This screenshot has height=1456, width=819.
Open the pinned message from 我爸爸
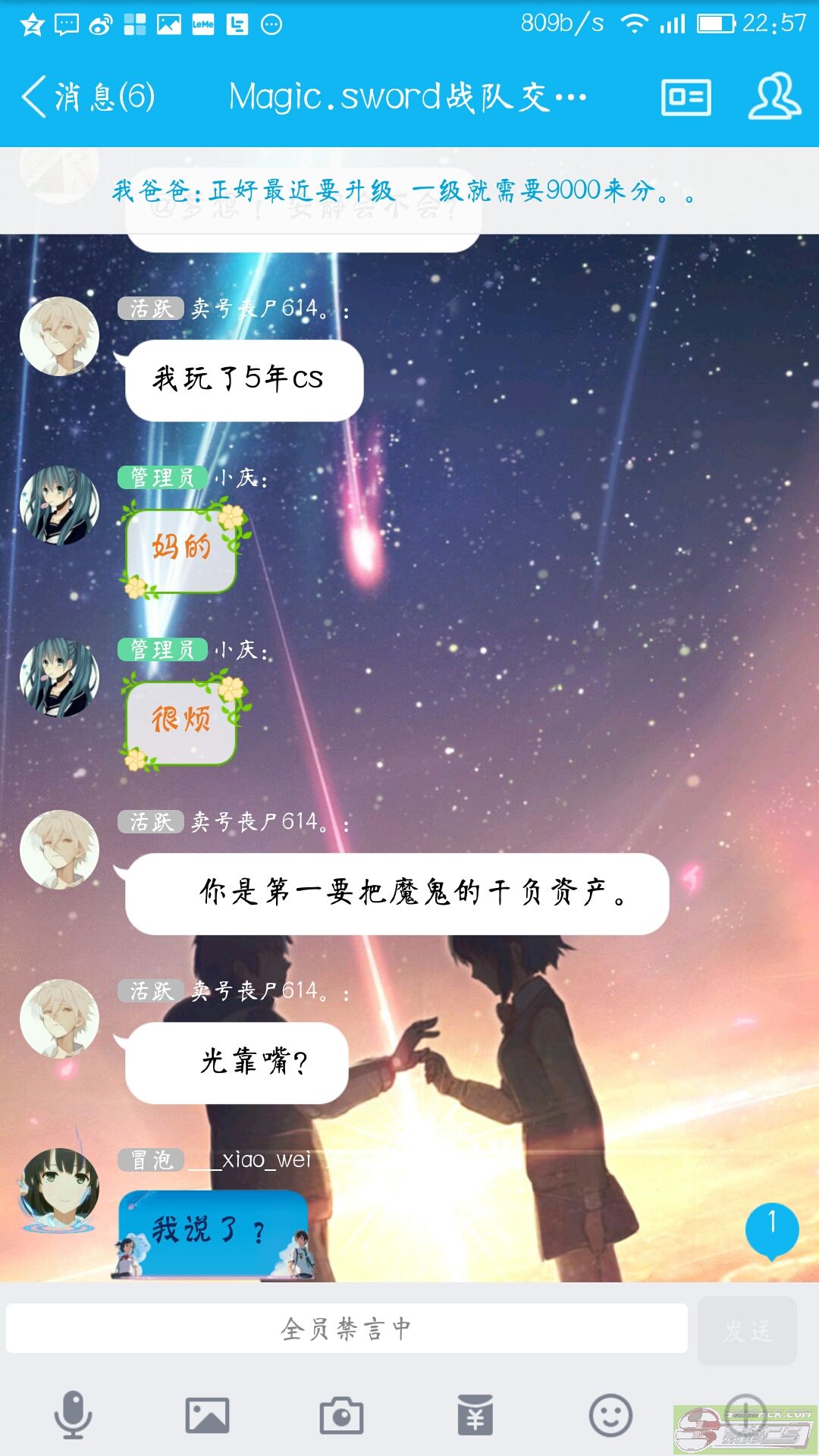[x=405, y=190]
